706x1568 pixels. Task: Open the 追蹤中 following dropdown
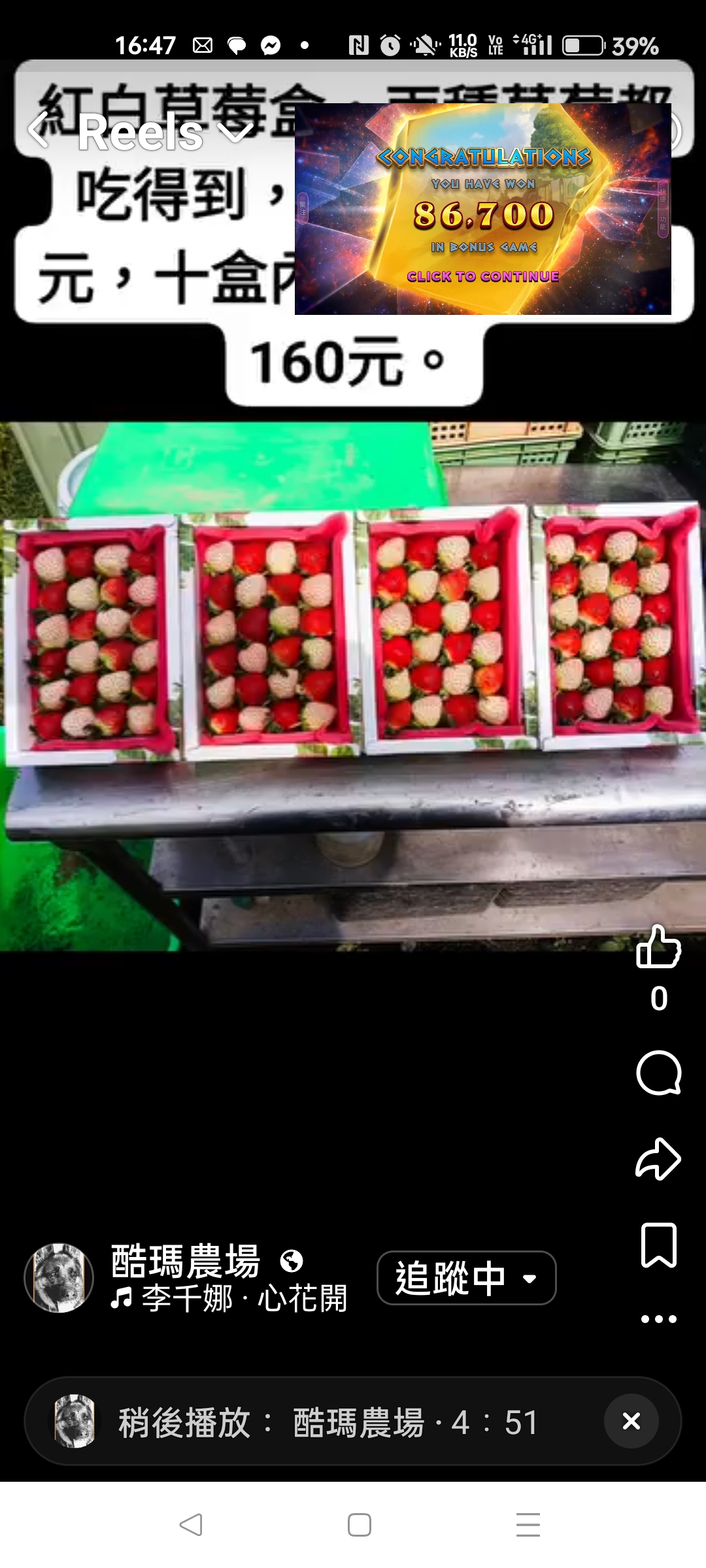pyautogui.click(x=466, y=1278)
